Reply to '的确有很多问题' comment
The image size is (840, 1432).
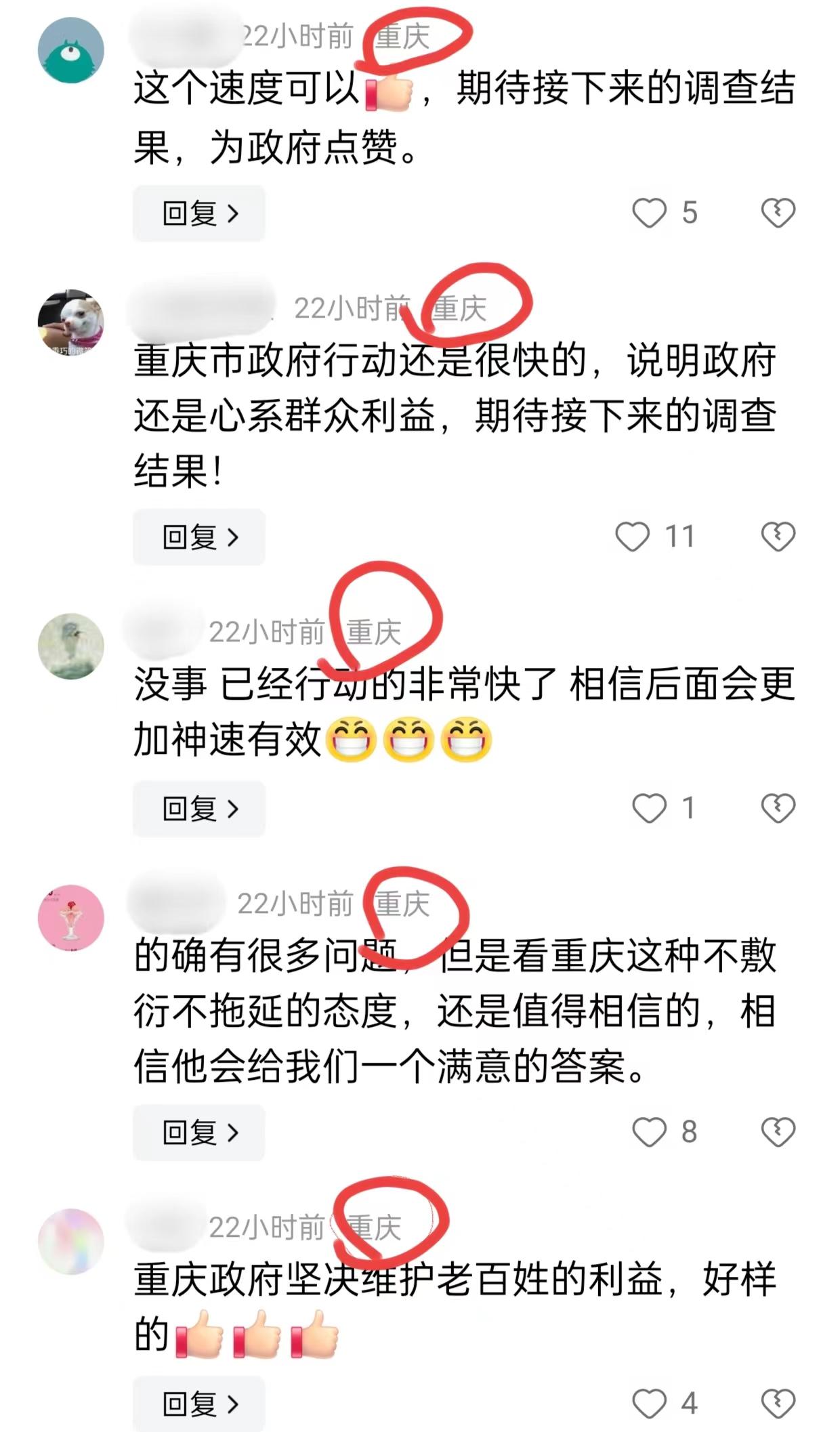pyautogui.click(x=198, y=1132)
